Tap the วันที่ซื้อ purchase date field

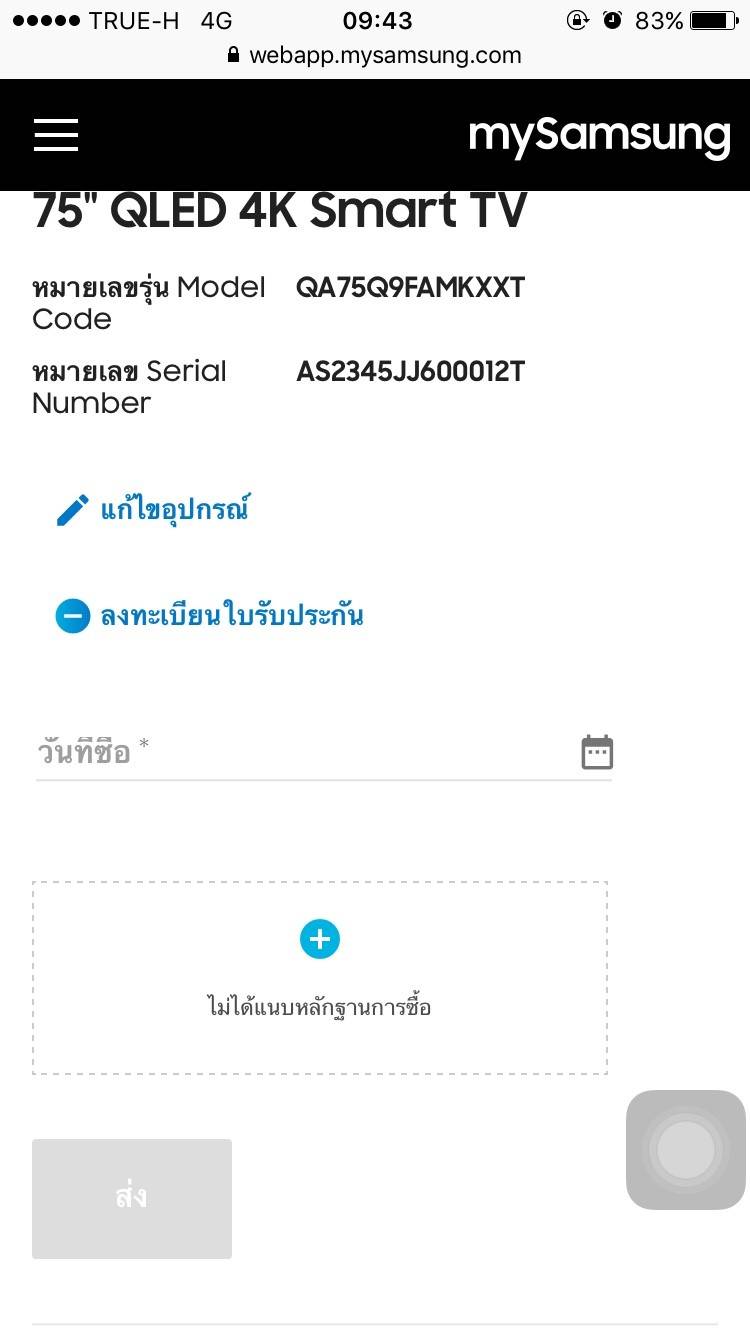coord(300,752)
